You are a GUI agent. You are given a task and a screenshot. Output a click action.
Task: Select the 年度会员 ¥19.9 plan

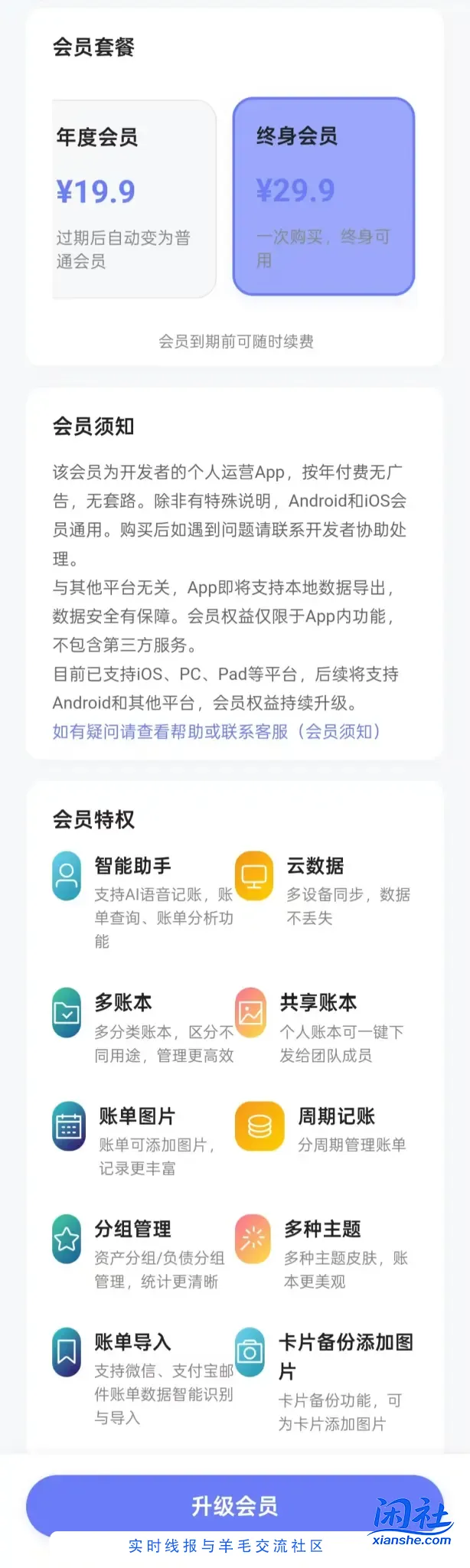pyautogui.click(x=134, y=198)
